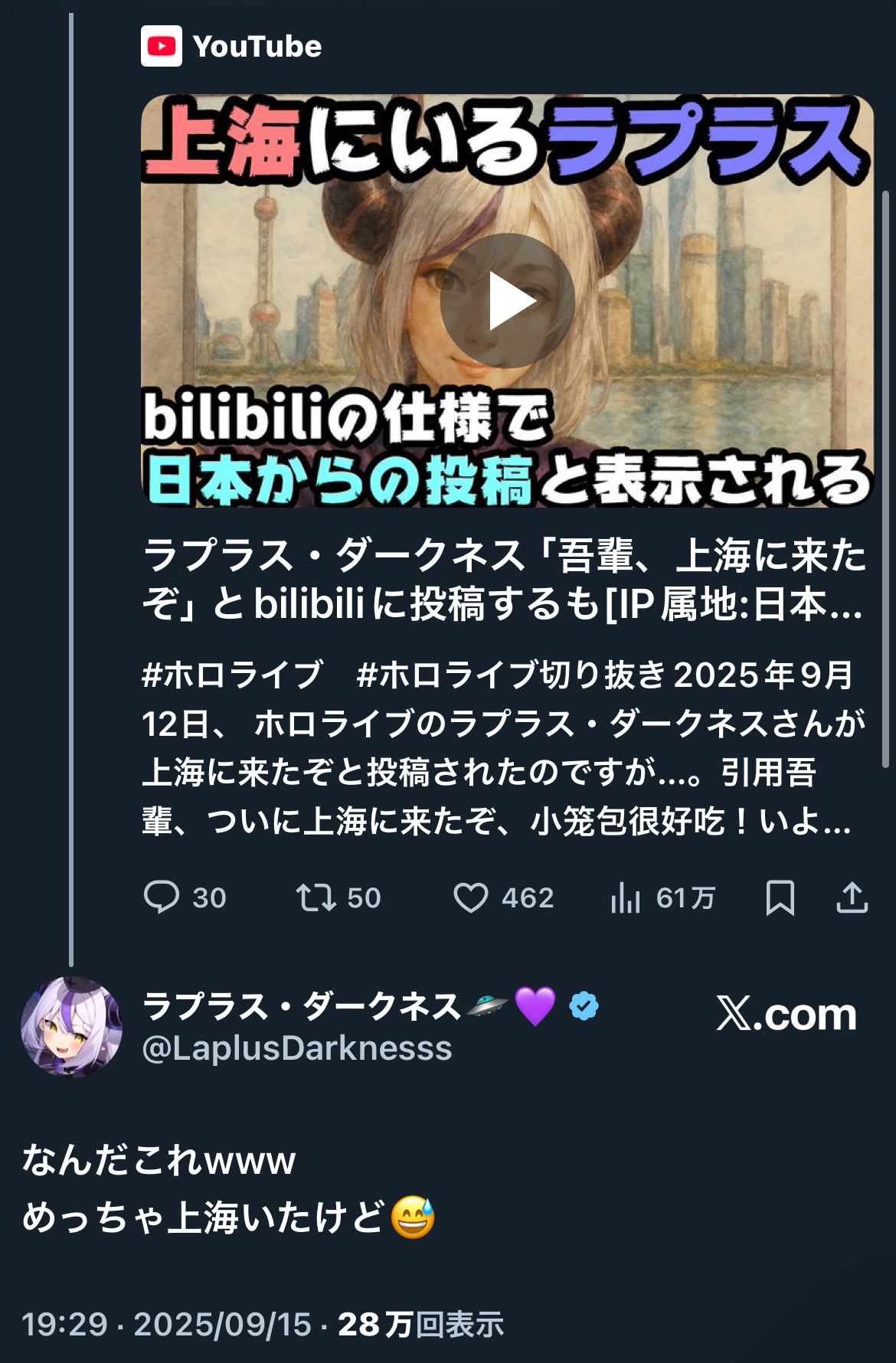This screenshot has height=1363, width=896.
Task: Open the @LaplusDarknesss handle profile
Action: (297, 1048)
